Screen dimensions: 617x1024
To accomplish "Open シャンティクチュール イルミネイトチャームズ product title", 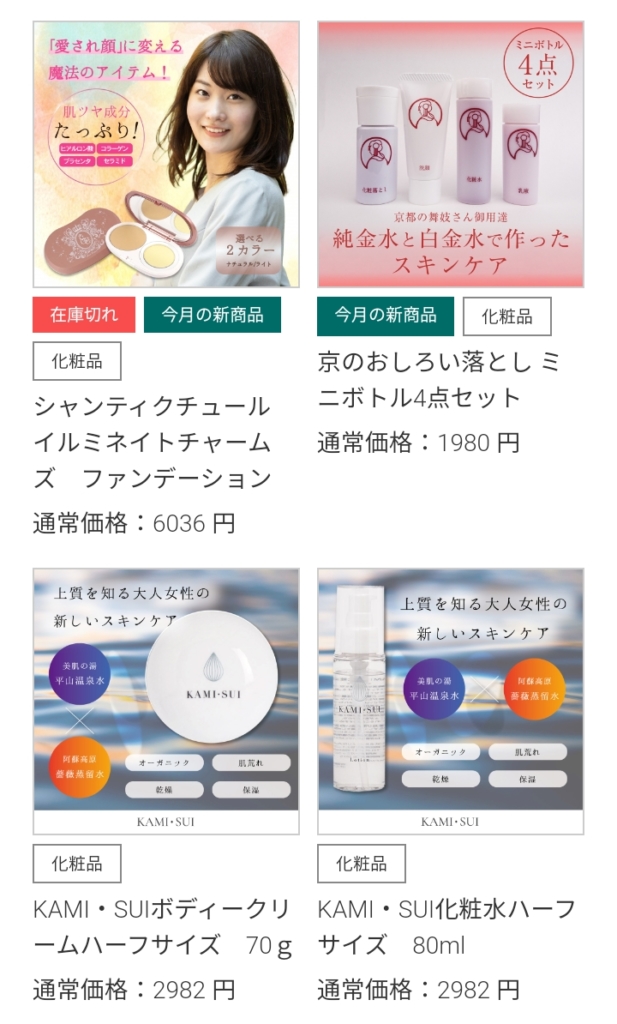I will 152,442.
